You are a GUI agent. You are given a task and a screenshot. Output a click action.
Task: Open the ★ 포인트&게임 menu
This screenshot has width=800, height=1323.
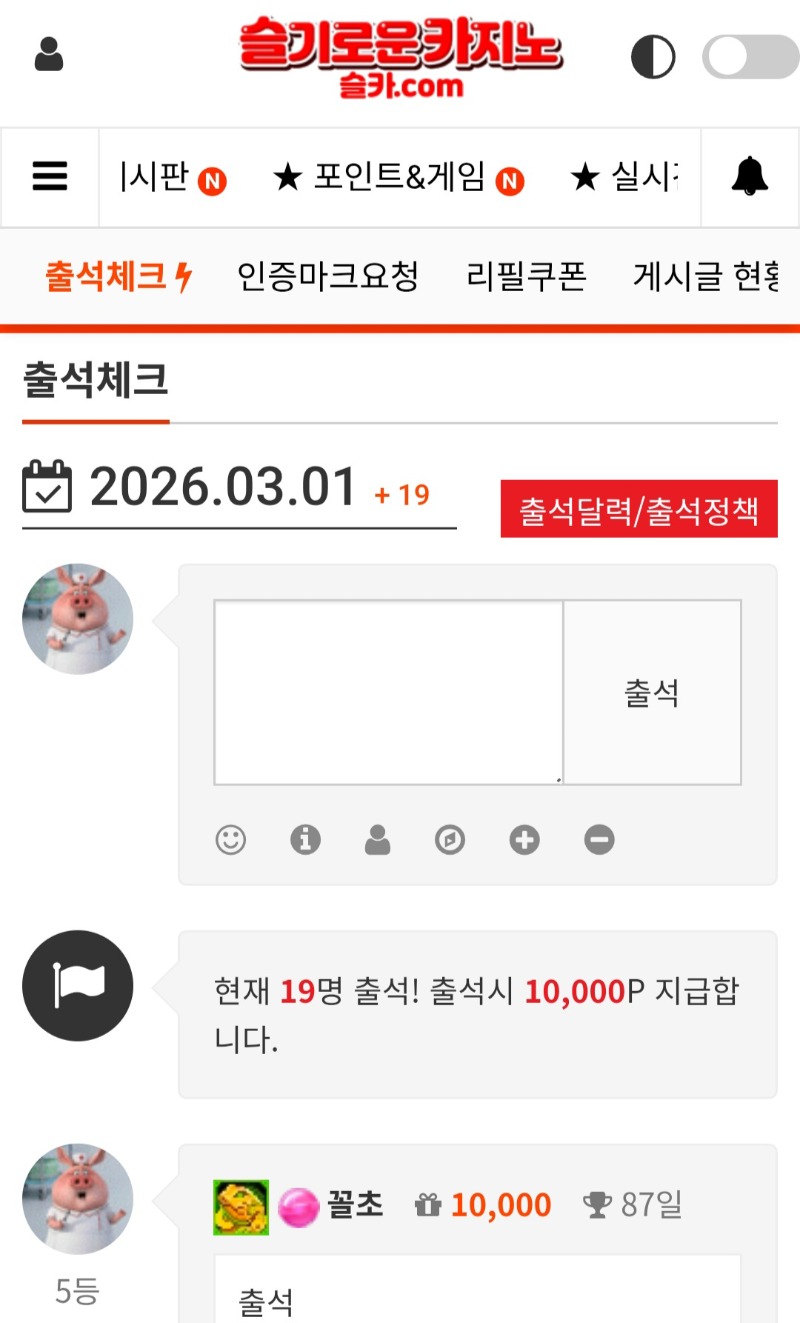398,179
